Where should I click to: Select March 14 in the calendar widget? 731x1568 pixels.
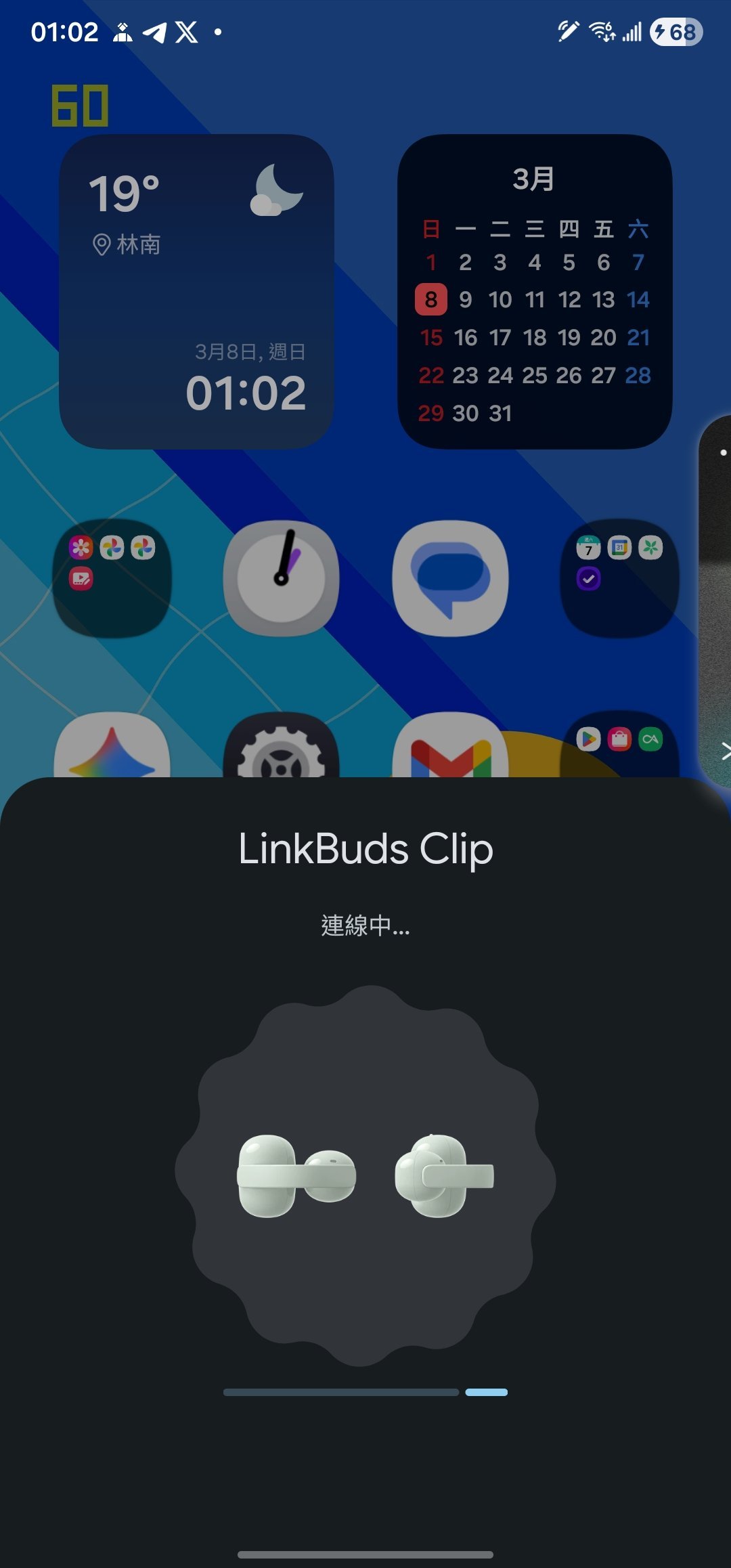(x=638, y=300)
